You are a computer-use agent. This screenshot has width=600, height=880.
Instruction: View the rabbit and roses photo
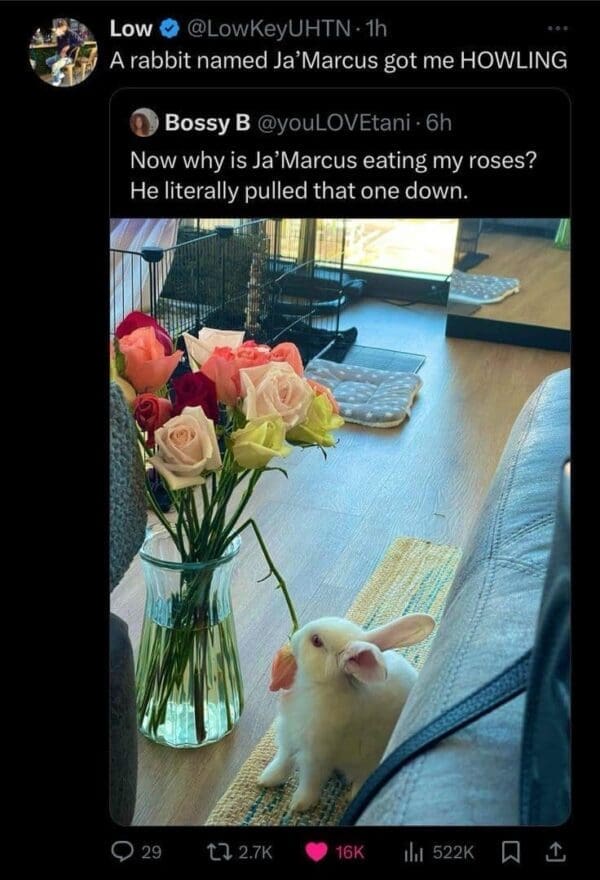click(340, 520)
